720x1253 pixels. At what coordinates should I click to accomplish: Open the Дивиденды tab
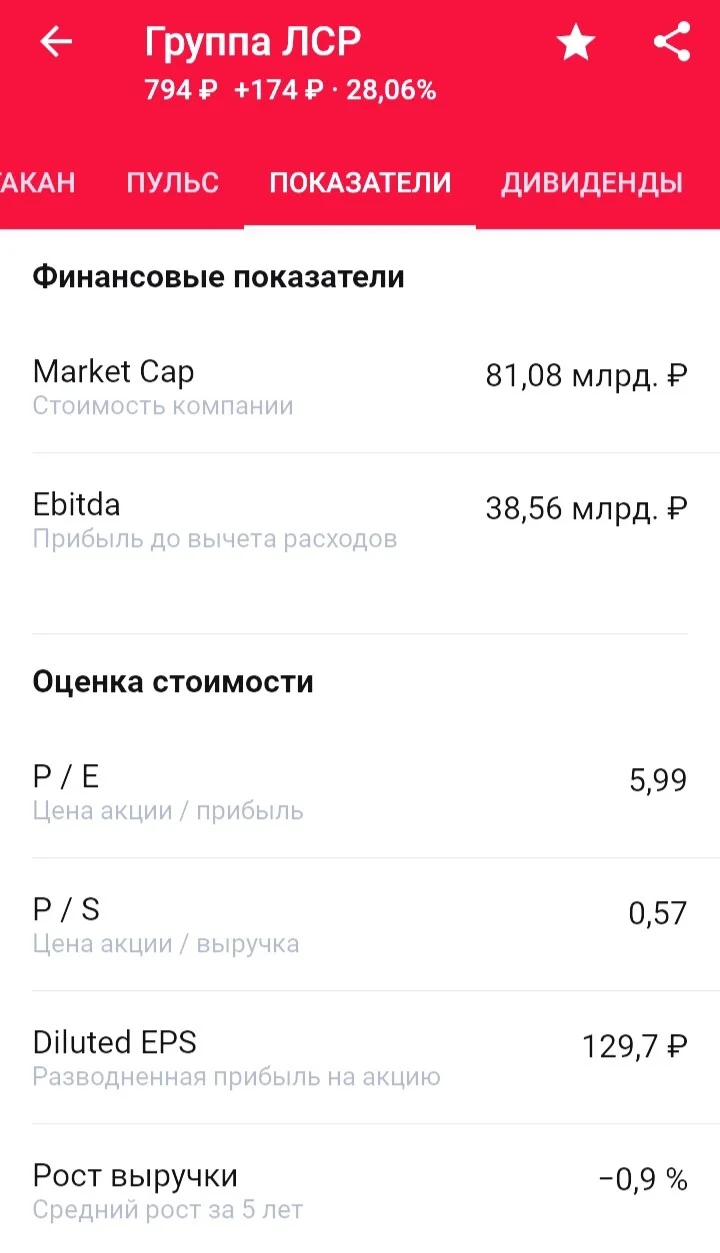(592, 183)
